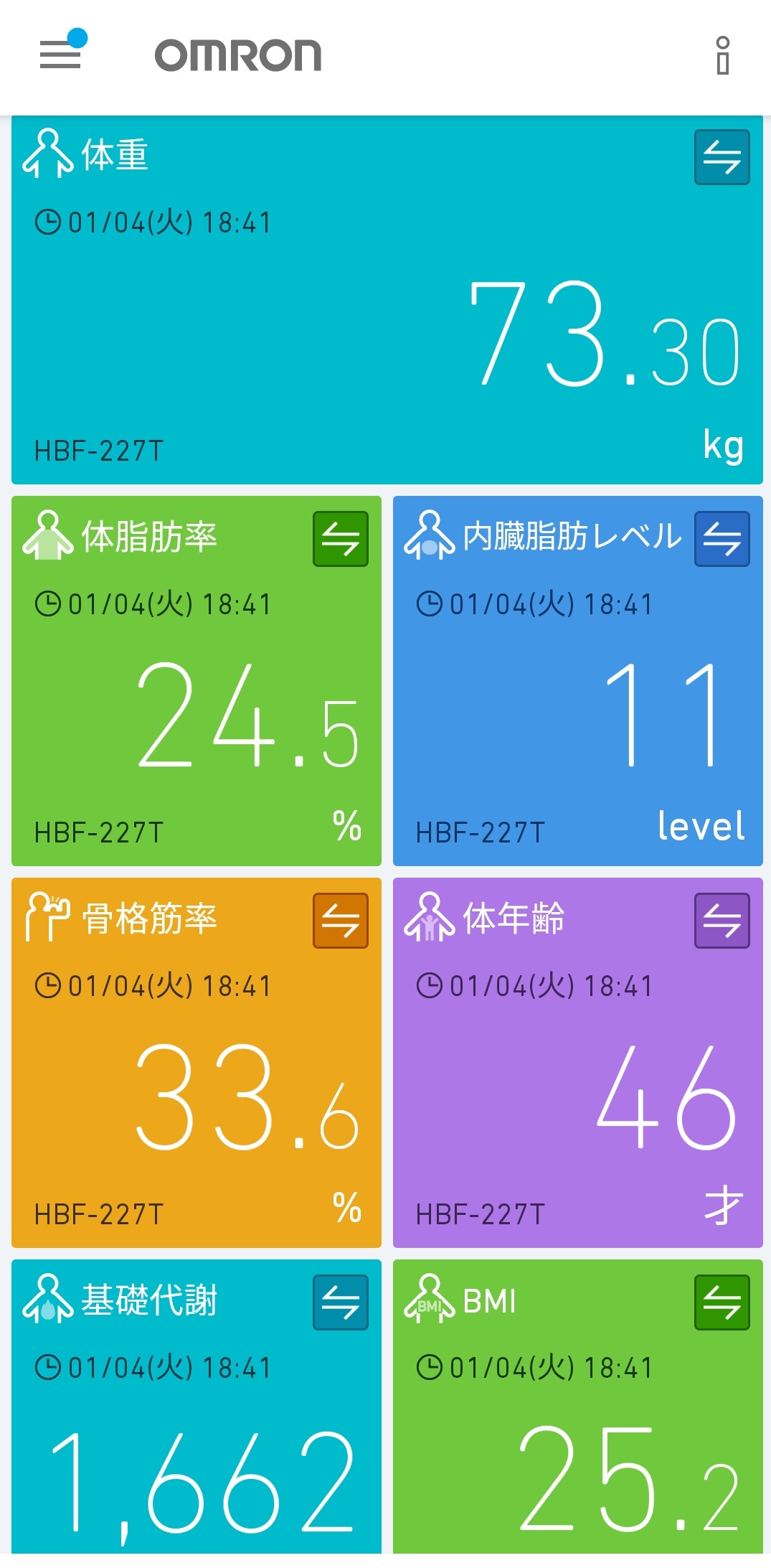The image size is (771, 1568).
Task: Open the 骨格筋率 33.6% card
Action: click(x=197, y=1063)
